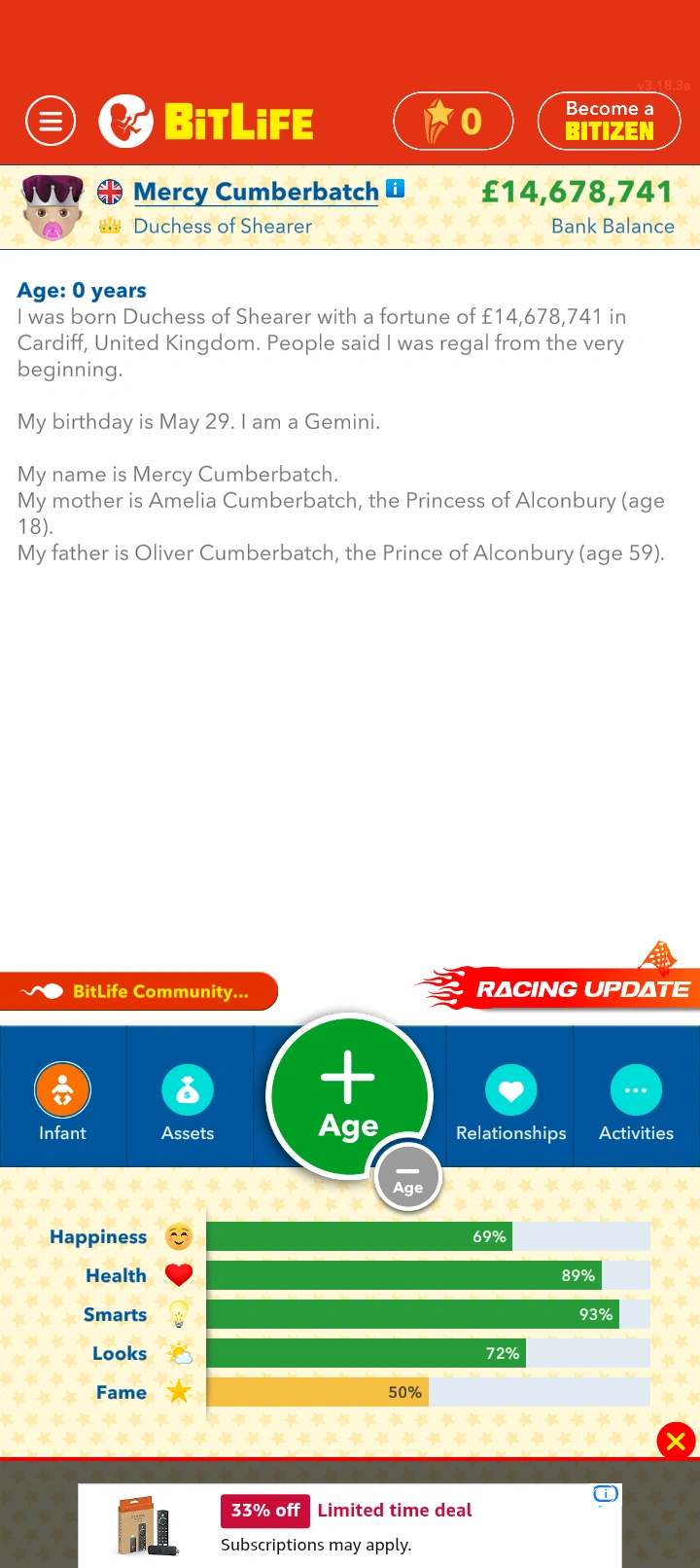Image resolution: width=700 pixels, height=1568 pixels.
Task: Go to the Assets tab
Action: [x=188, y=1103]
